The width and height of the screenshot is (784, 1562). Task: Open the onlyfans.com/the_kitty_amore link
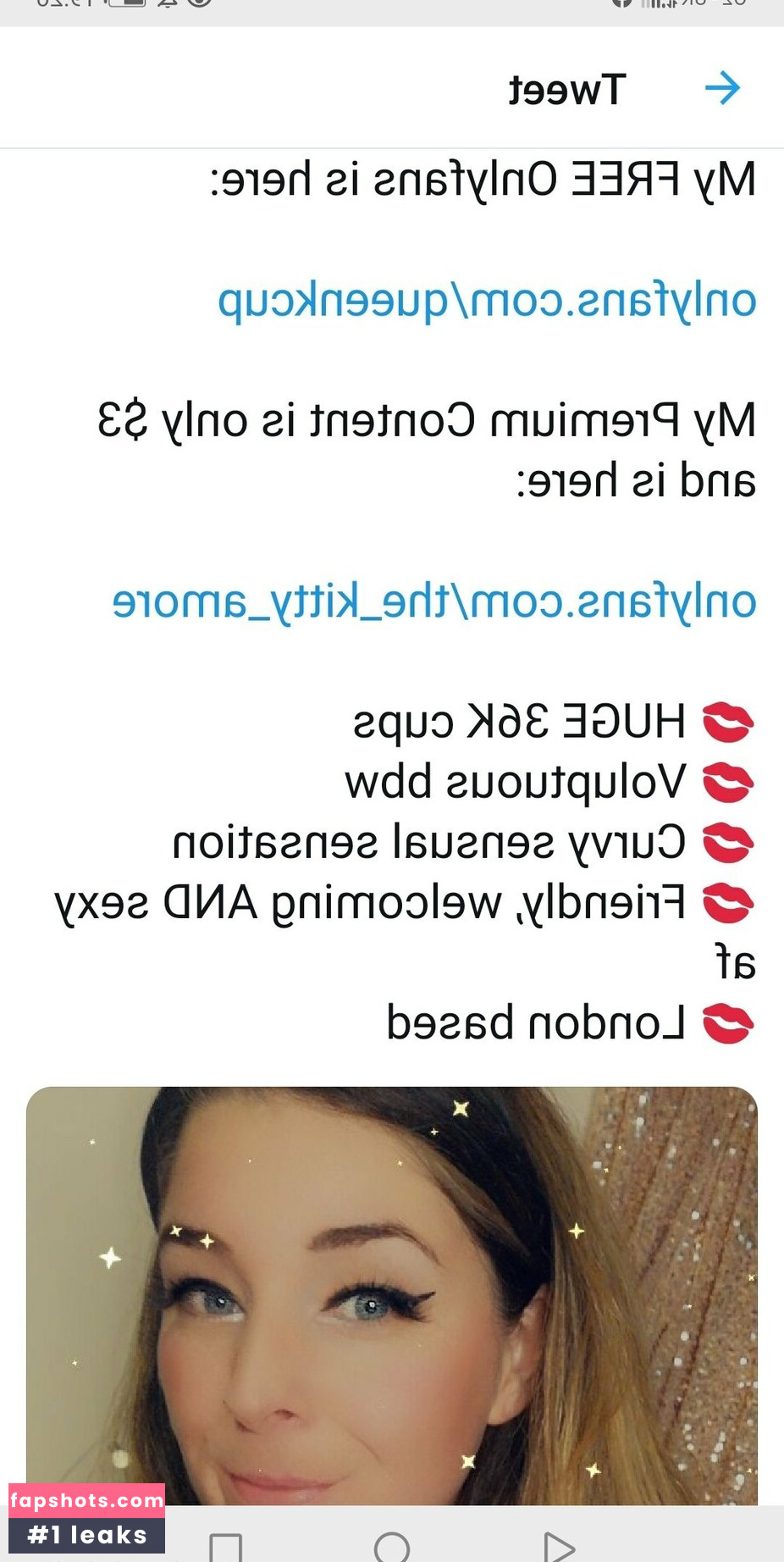coord(434,601)
